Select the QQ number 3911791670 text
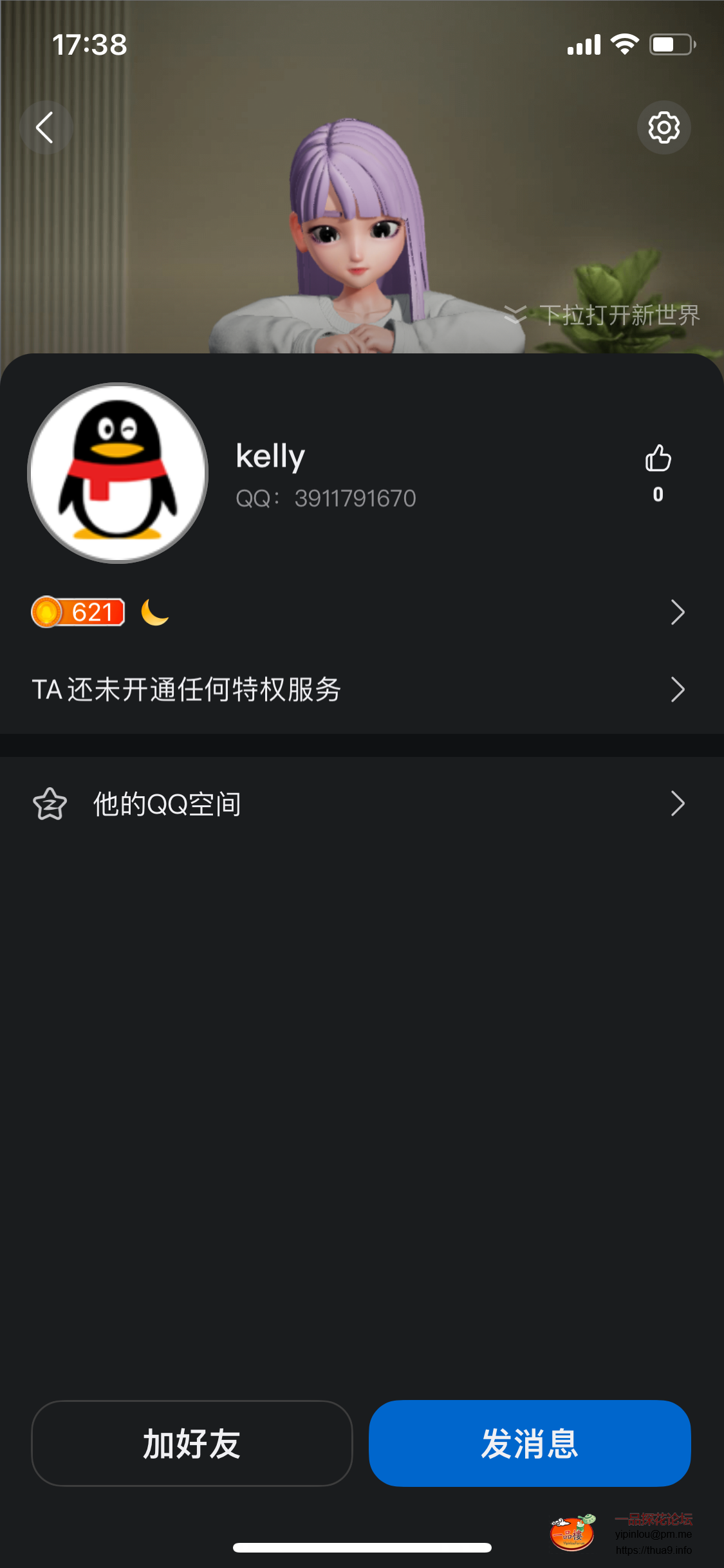The width and height of the screenshot is (724, 1568). pyautogui.click(x=355, y=498)
